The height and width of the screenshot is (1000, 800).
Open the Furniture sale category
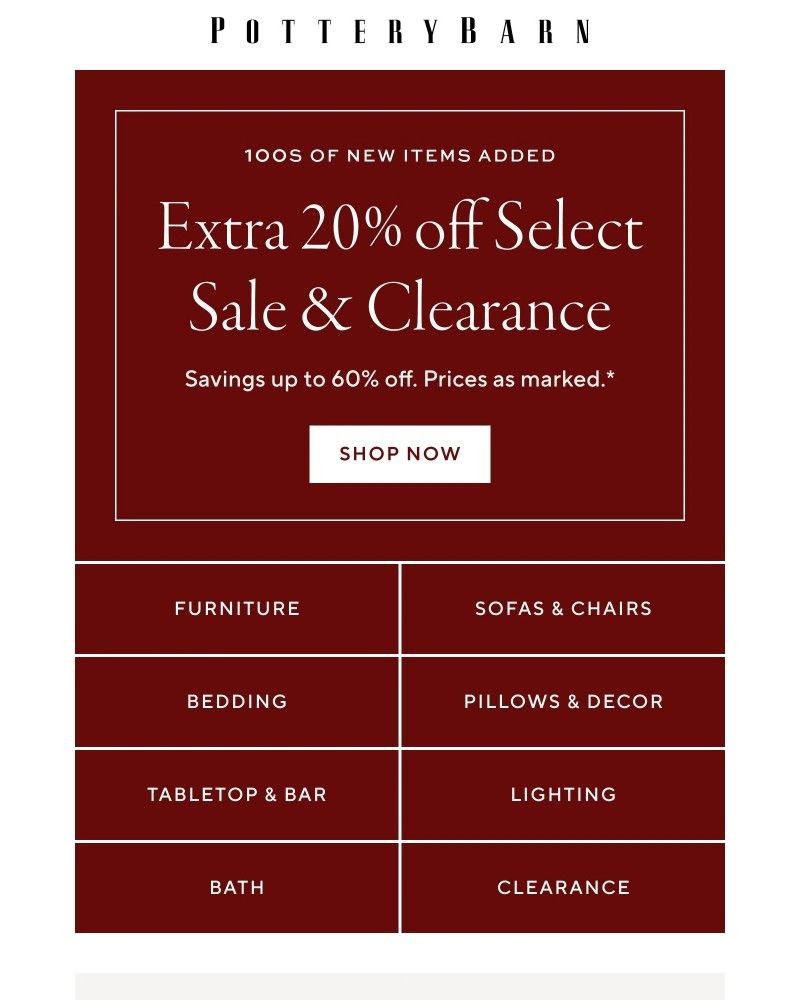click(237, 608)
